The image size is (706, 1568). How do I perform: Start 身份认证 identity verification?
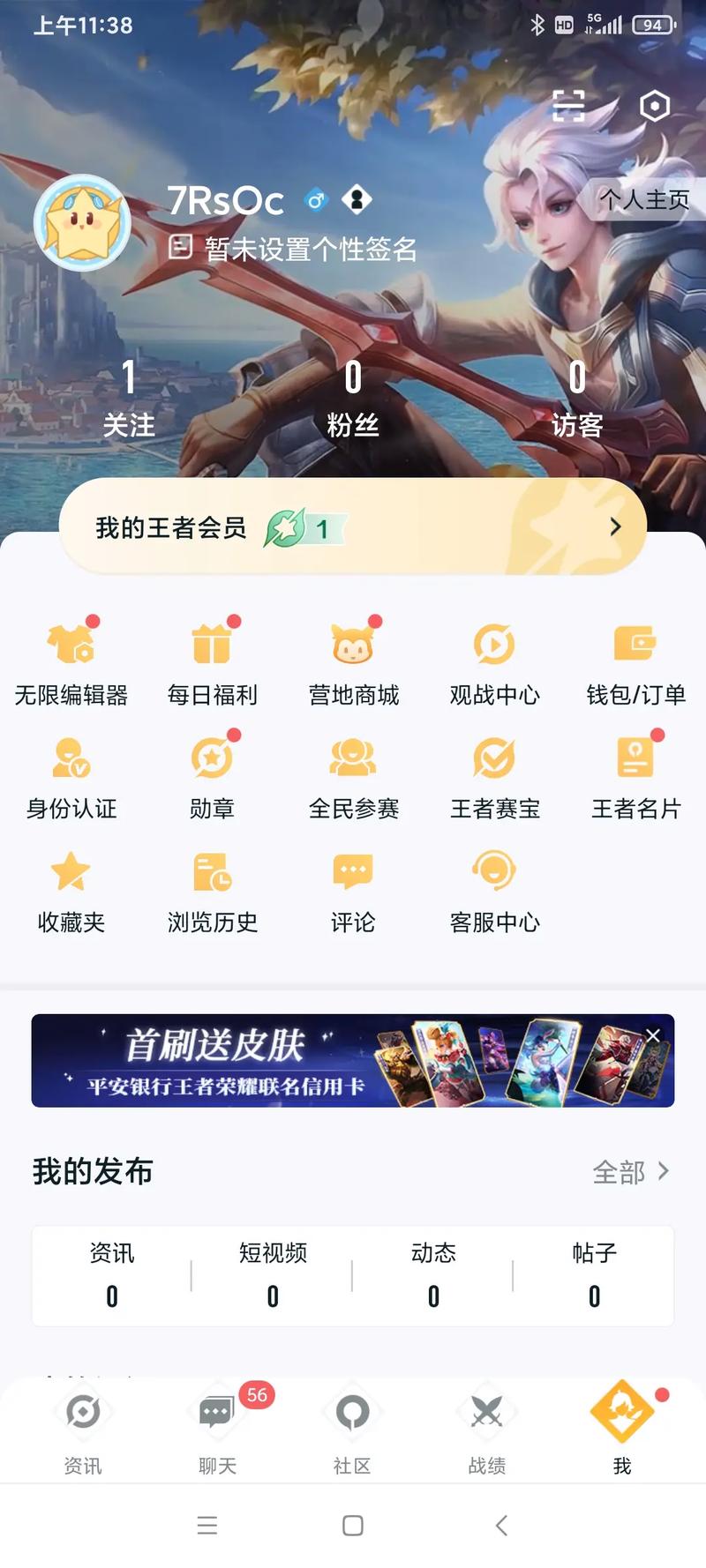[x=71, y=777]
